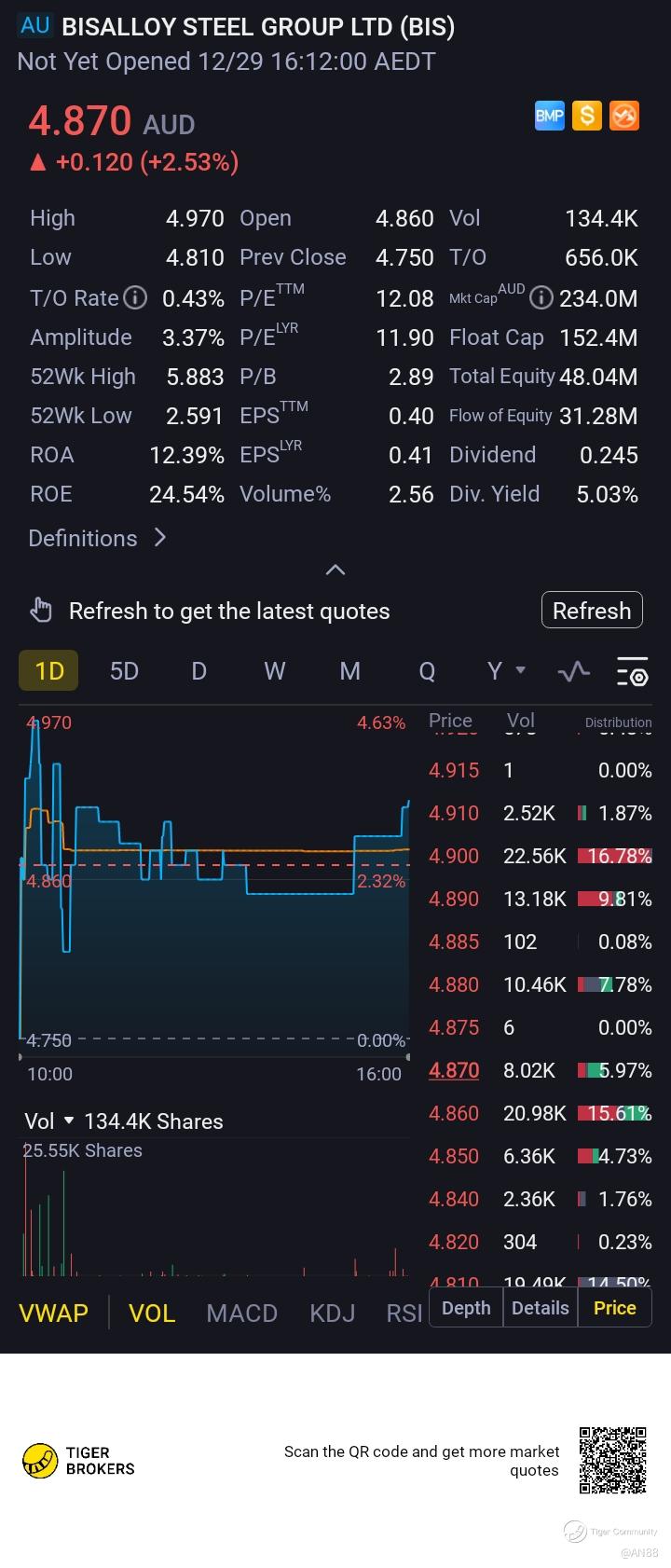Switch to the Depth tab
This screenshot has width=671, height=1568.
click(466, 1308)
